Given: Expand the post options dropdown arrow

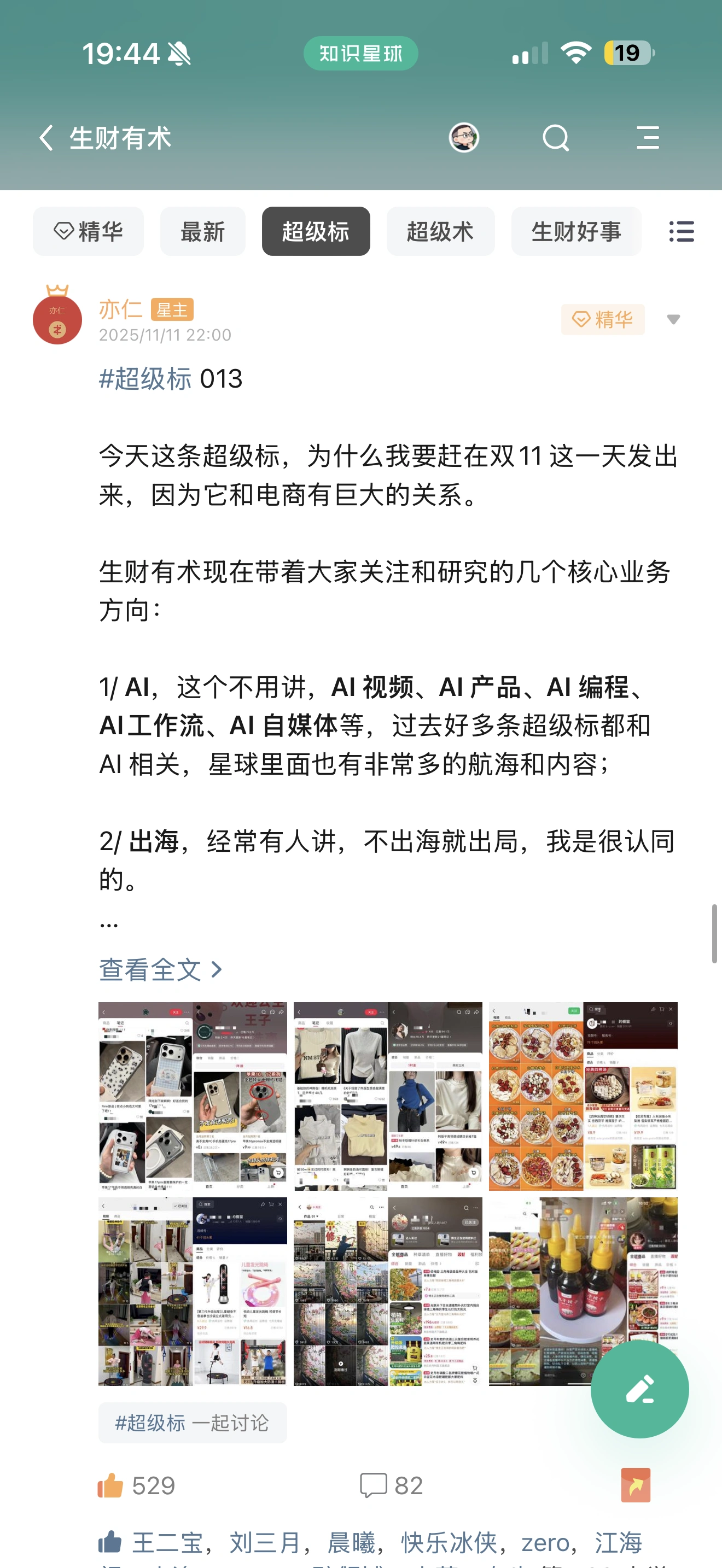Looking at the screenshot, I should click(x=673, y=320).
